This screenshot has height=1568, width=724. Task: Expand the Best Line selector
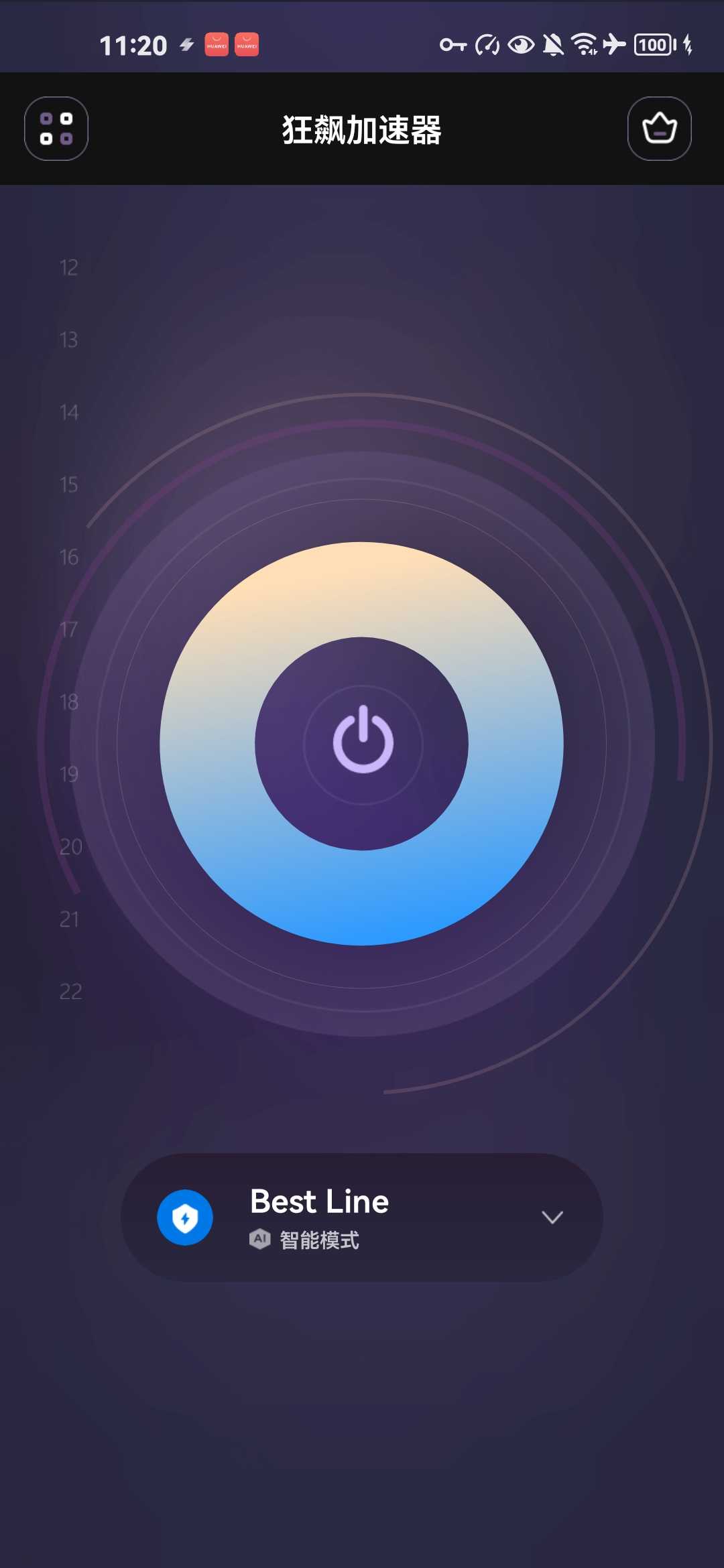pyautogui.click(x=551, y=1217)
